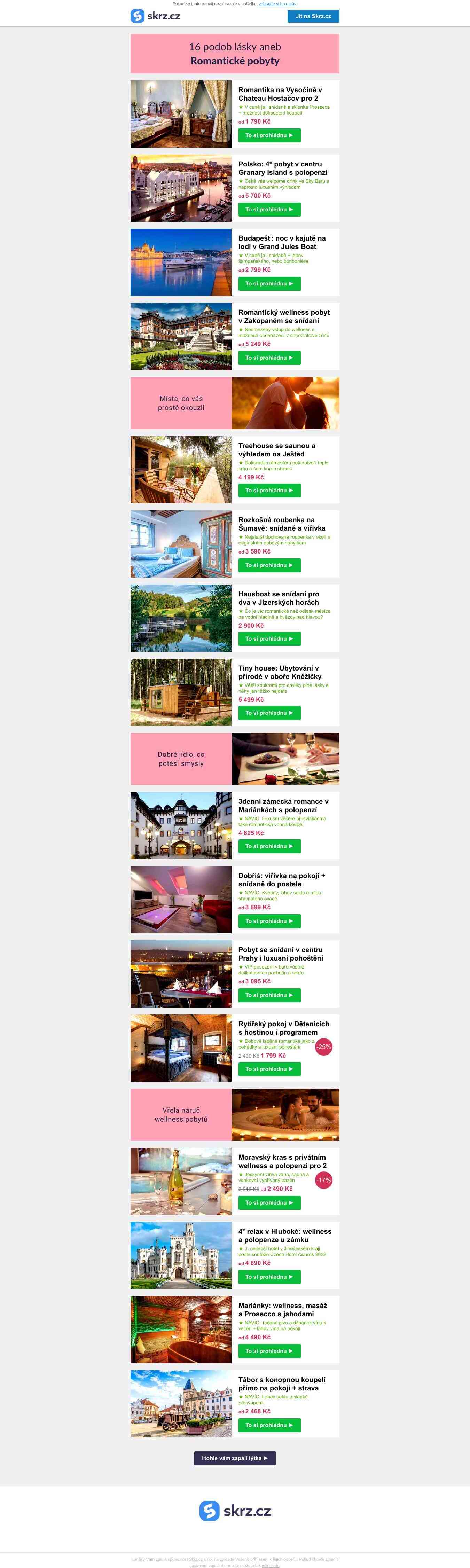The height and width of the screenshot is (1568, 470).
Task: Open the Granary Island Poland stay photo
Action: tap(181, 188)
